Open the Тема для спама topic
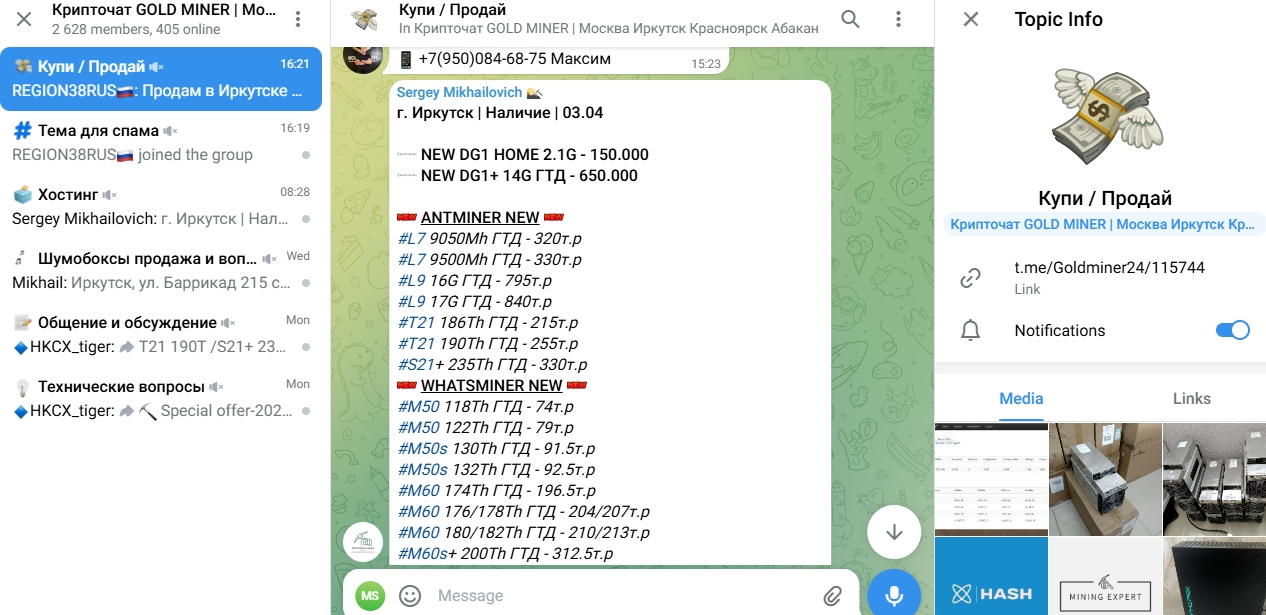The width and height of the screenshot is (1266, 615). click(x=160, y=142)
